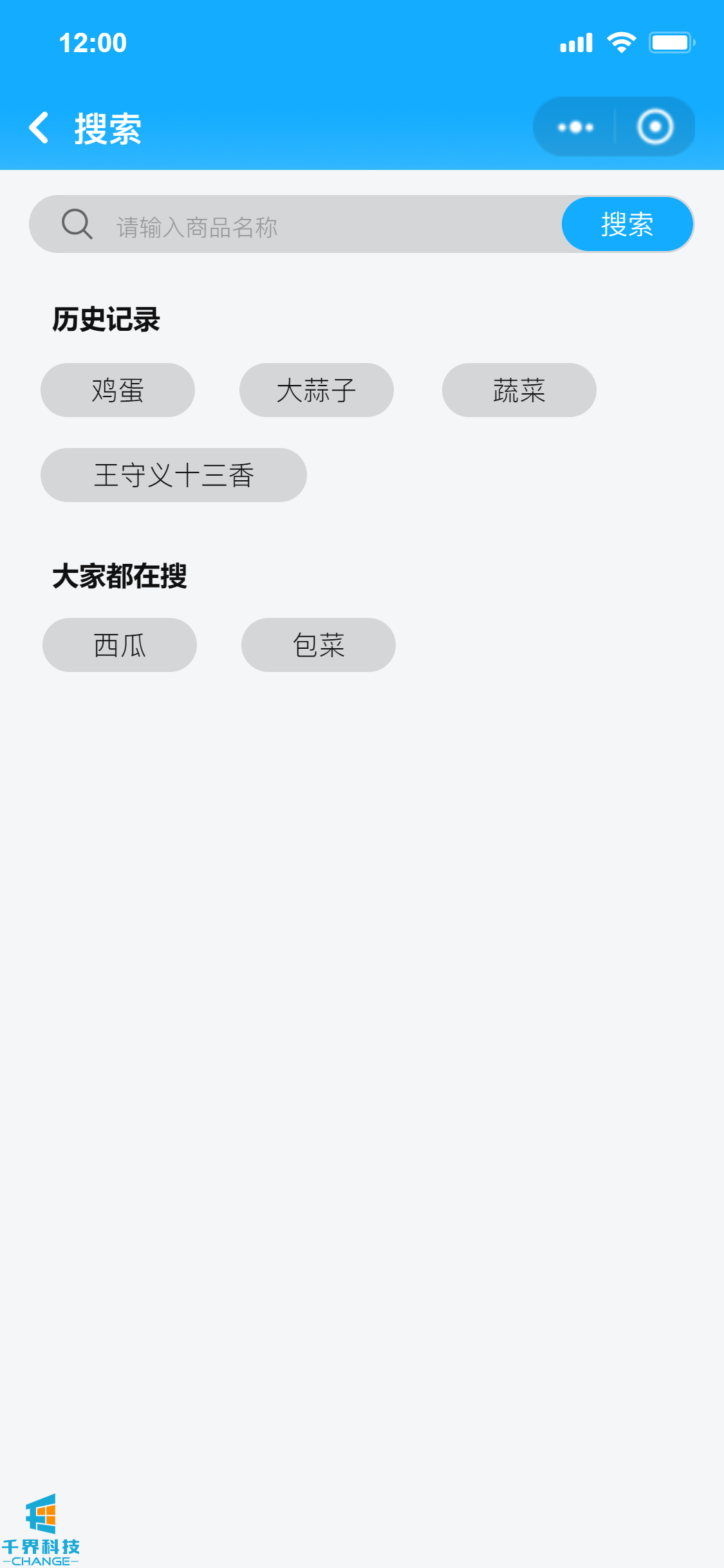
Task: Select history chip 大蒜子
Action: pos(316,390)
